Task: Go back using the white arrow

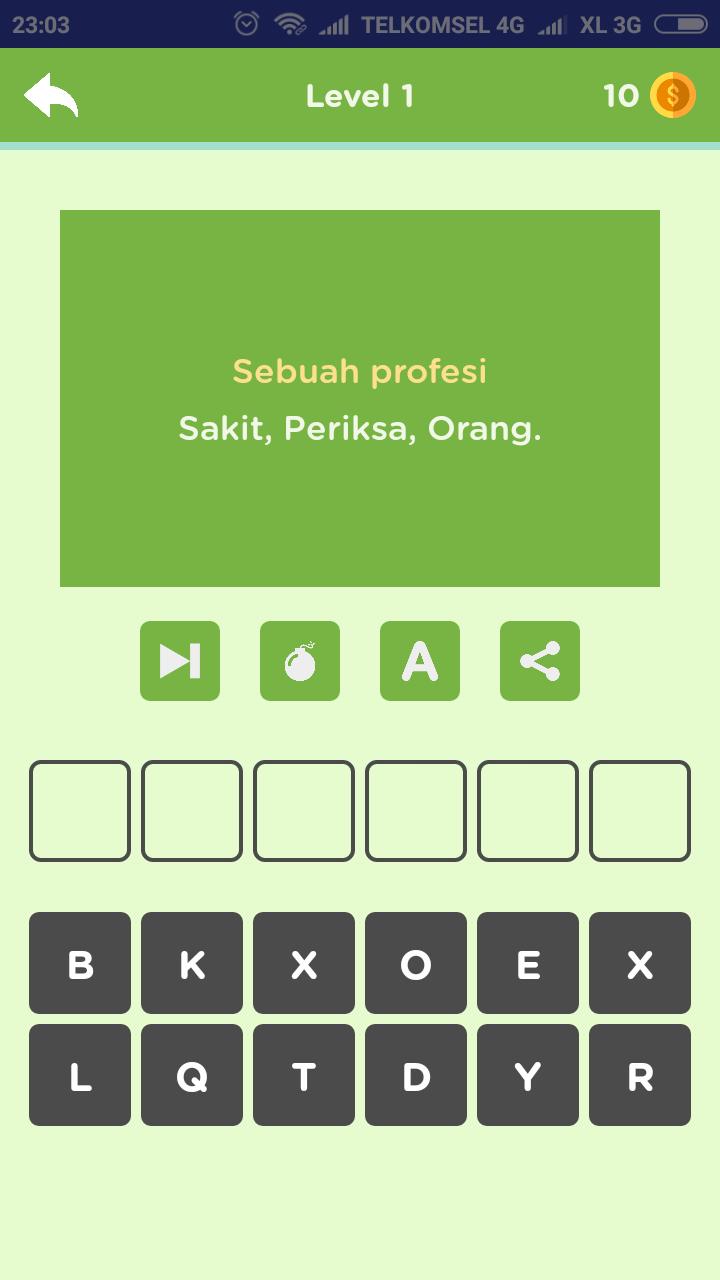Action: click(x=52, y=95)
